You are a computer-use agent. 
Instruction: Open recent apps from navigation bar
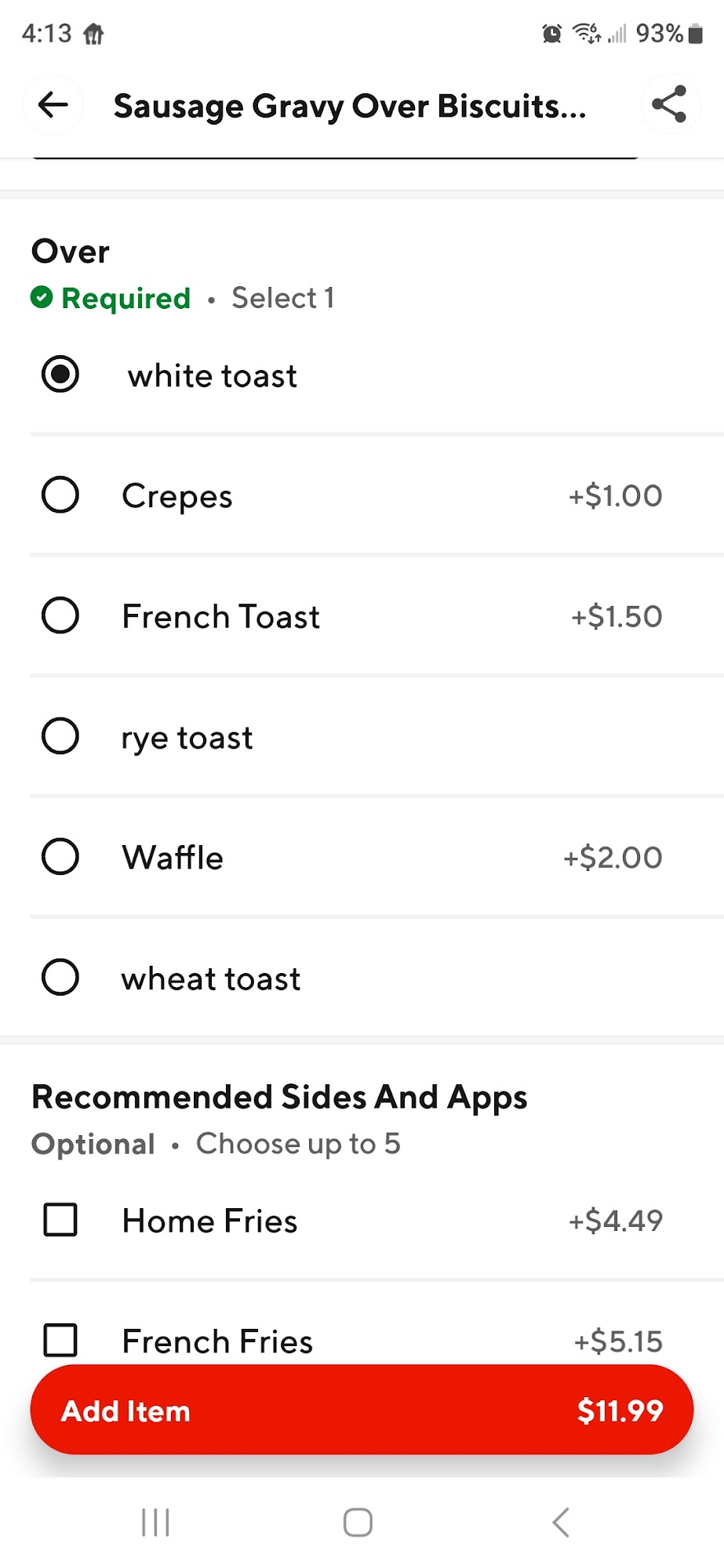tap(155, 1523)
